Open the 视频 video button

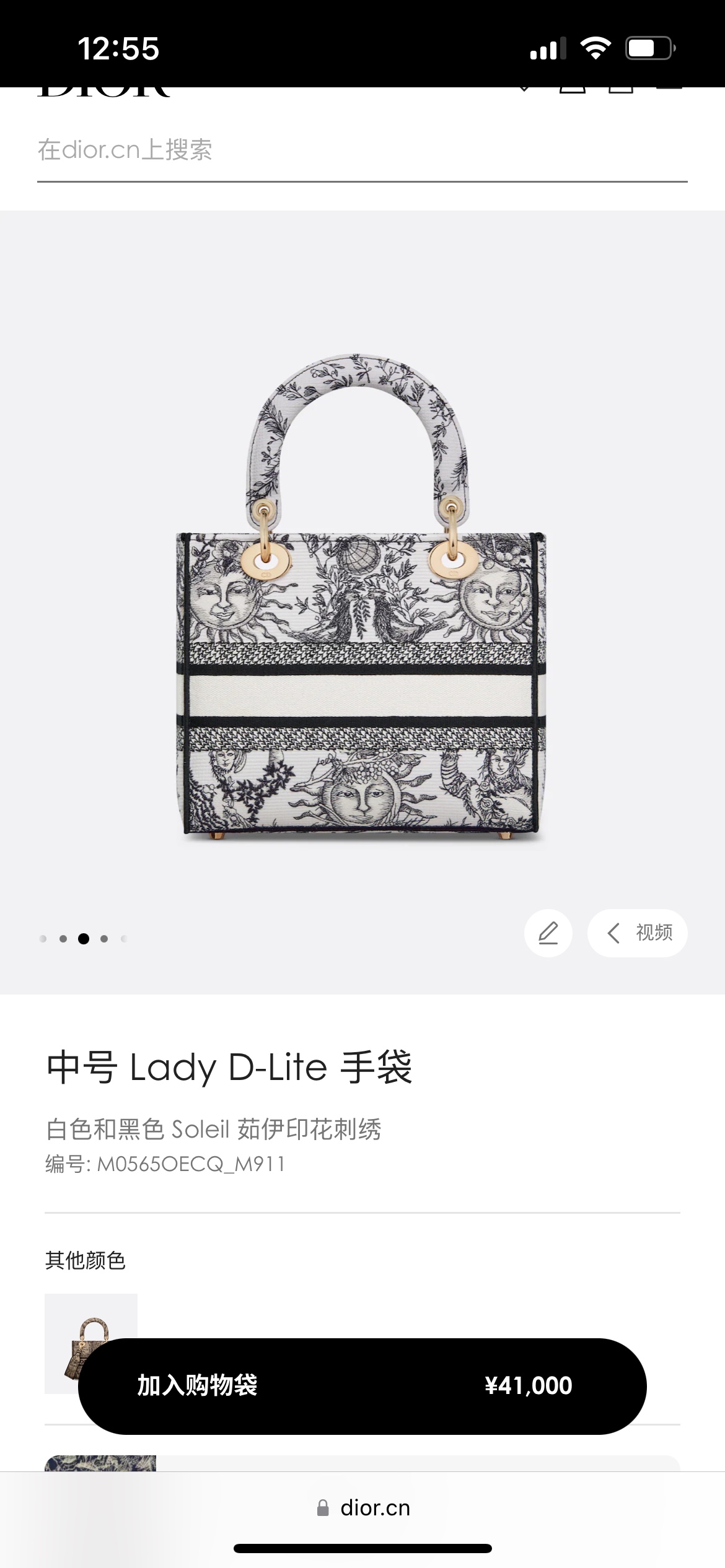[638, 933]
